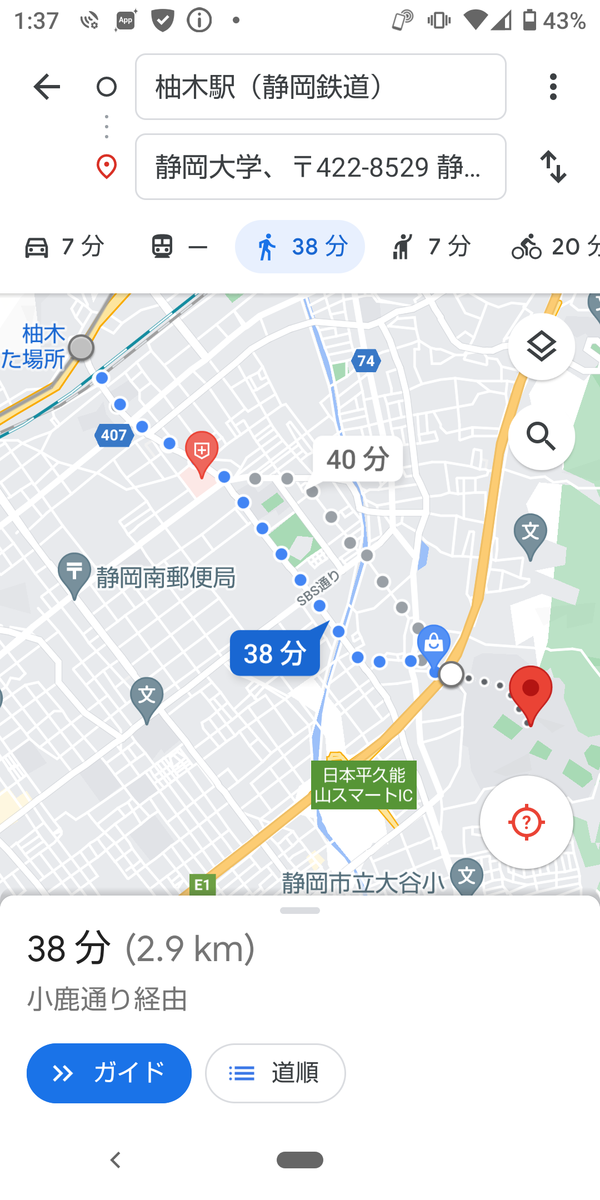This screenshot has height=1200, width=600.
Task: Edit the starting point 柚木駅 field
Action: click(320, 87)
